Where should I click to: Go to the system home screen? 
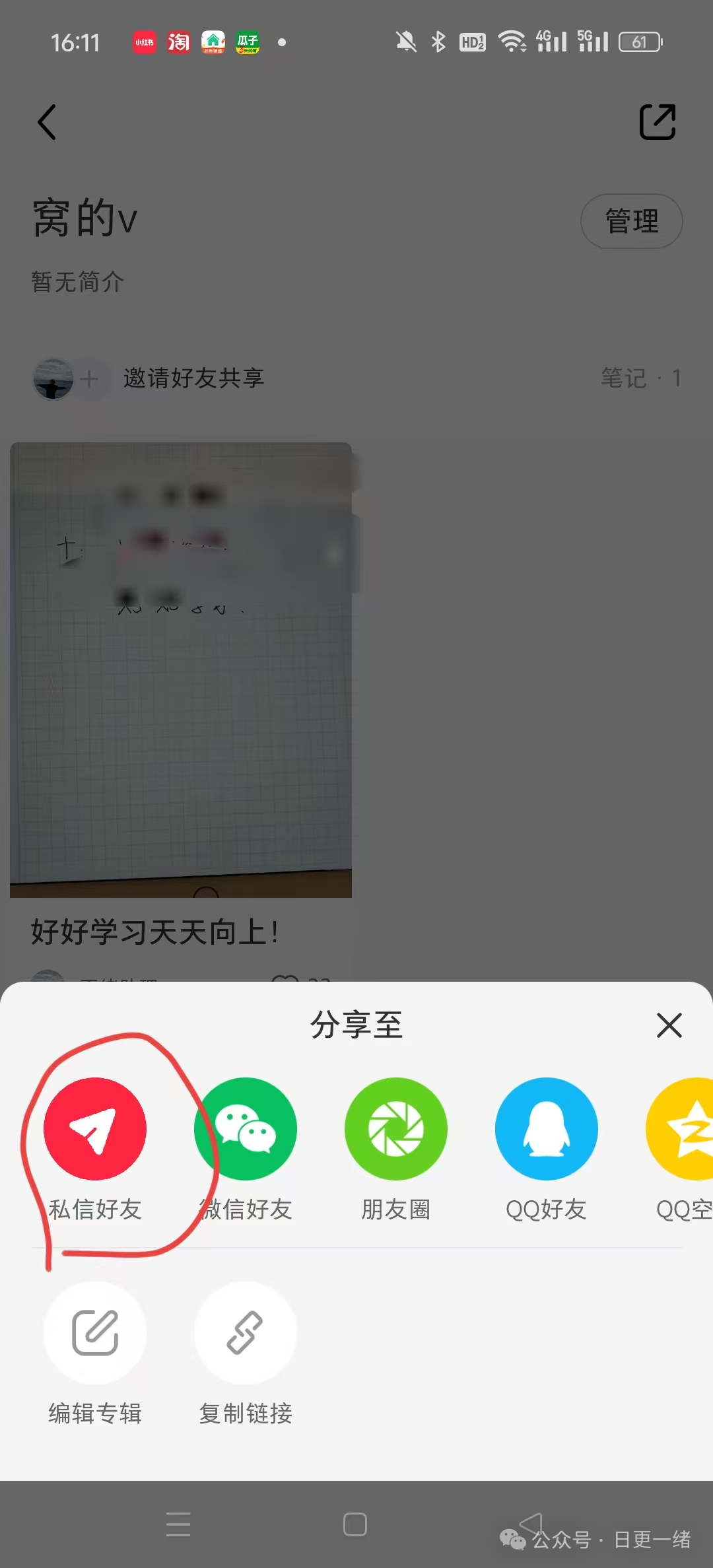tap(355, 1524)
